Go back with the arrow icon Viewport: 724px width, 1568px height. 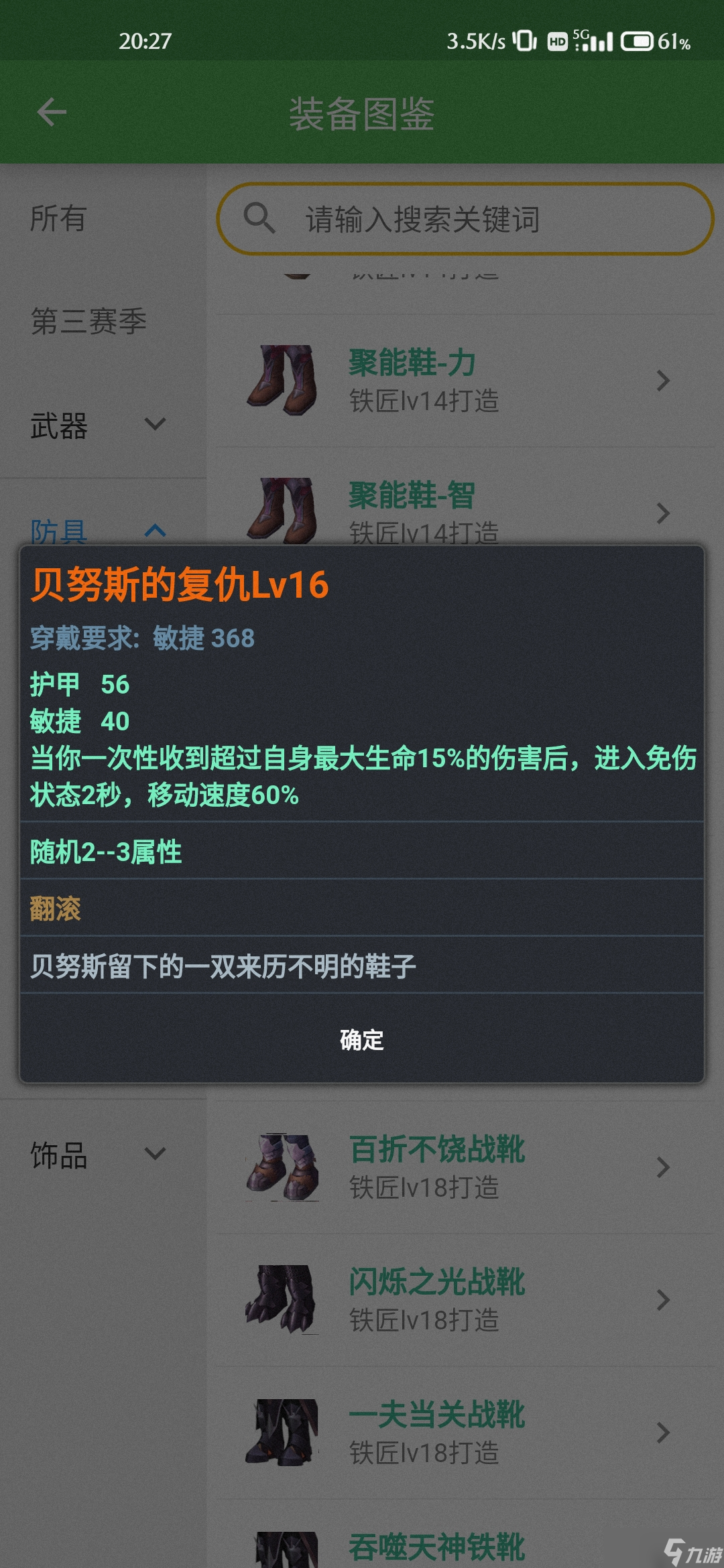(x=52, y=112)
